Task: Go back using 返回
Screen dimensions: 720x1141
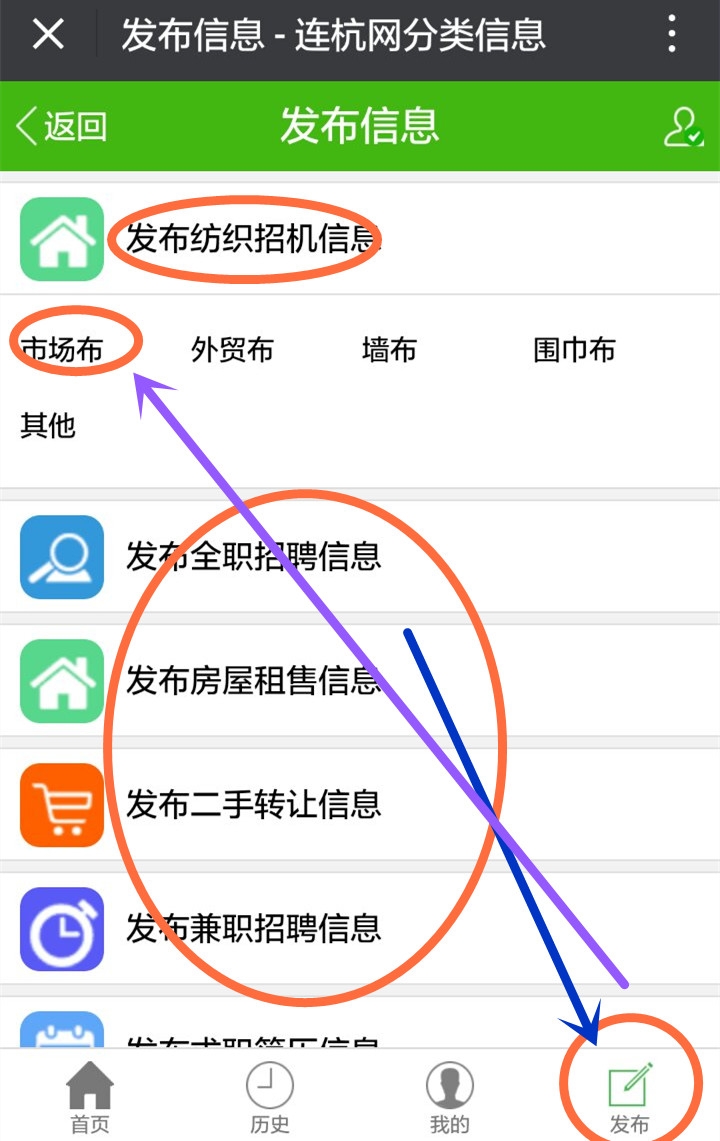Action: tap(62, 127)
